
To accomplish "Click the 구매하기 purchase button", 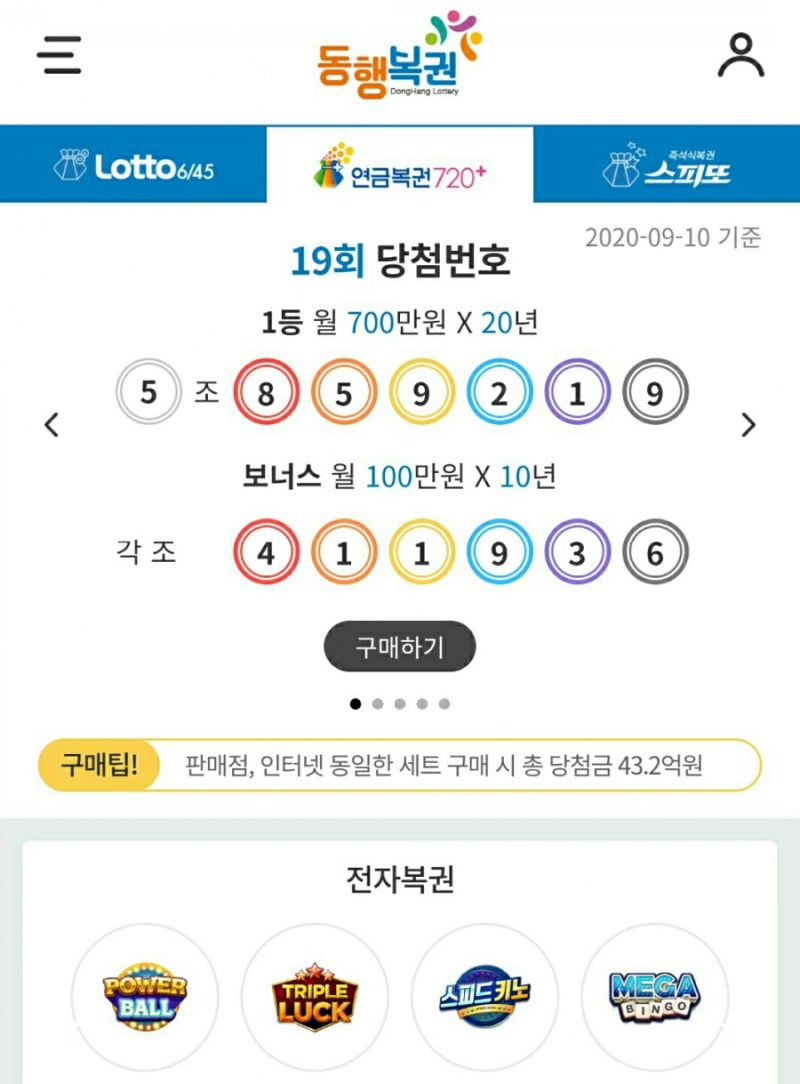I will pyautogui.click(x=398, y=647).
